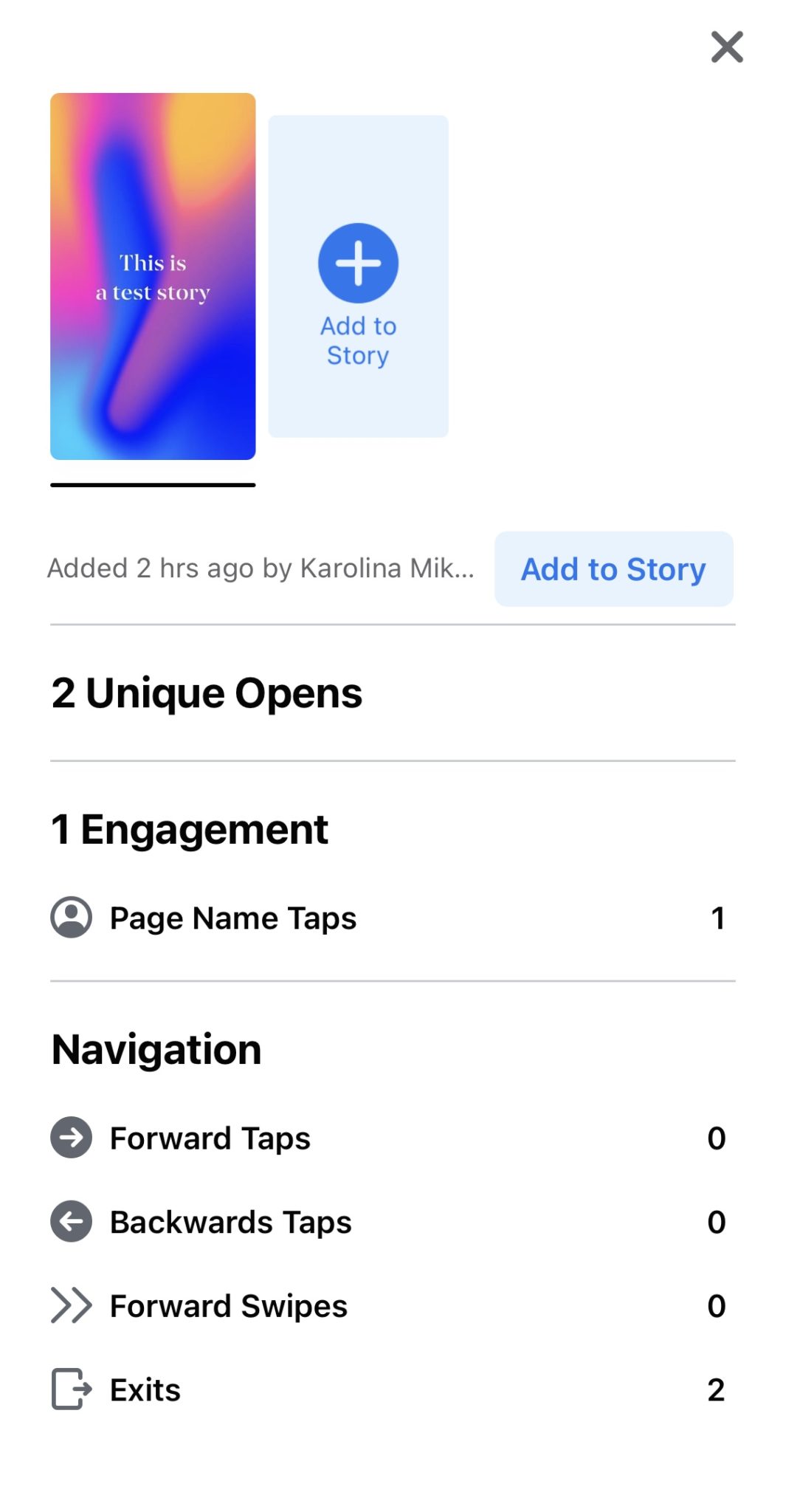Tap the Add to Story card with plus
The image size is (786, 1512).
point(358,276)
